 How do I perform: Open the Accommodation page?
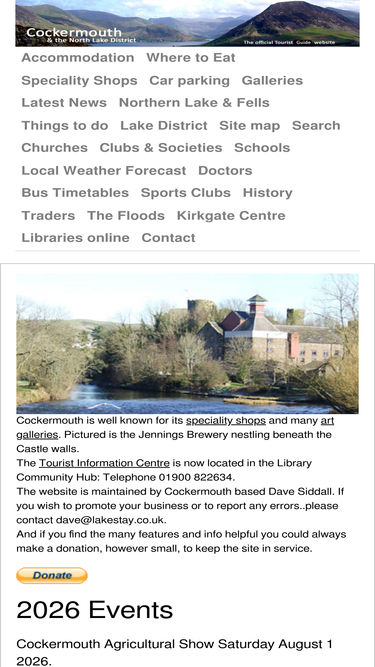click(78, 57)
